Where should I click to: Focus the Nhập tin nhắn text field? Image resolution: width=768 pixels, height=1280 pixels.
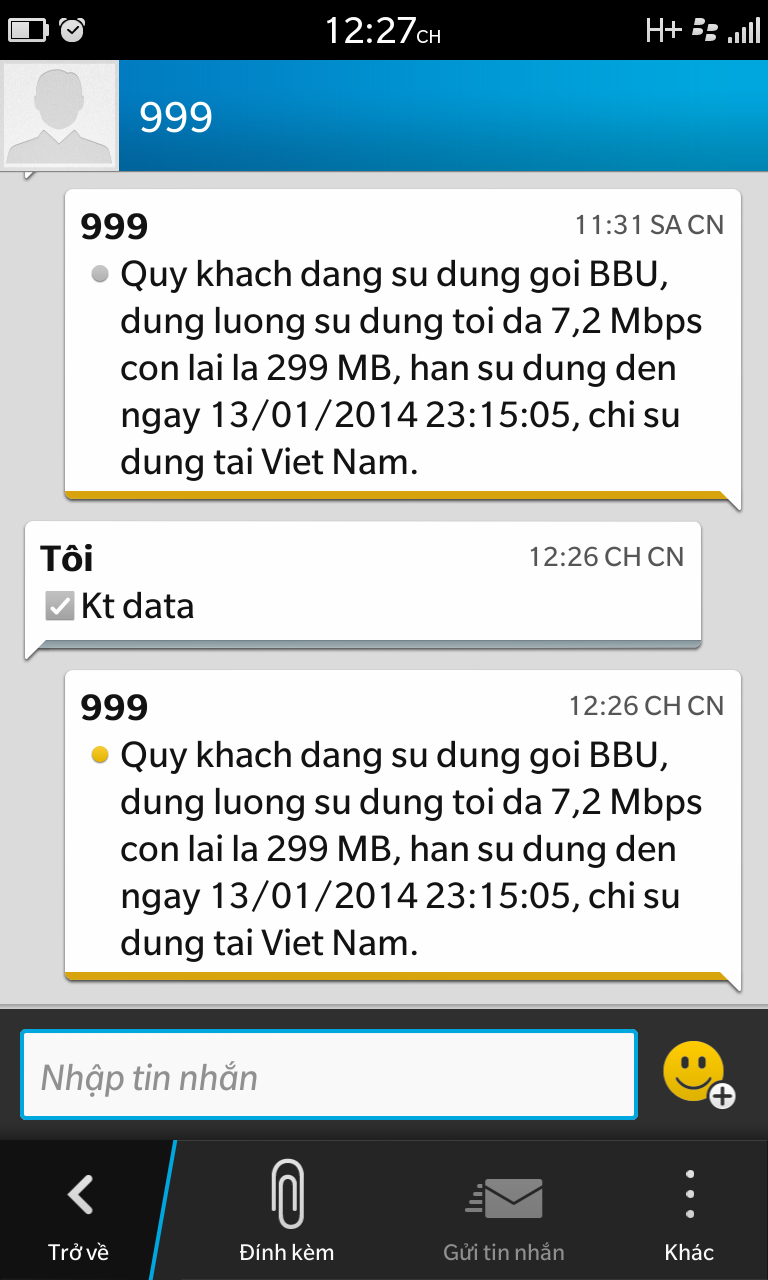click(328, 1076)
